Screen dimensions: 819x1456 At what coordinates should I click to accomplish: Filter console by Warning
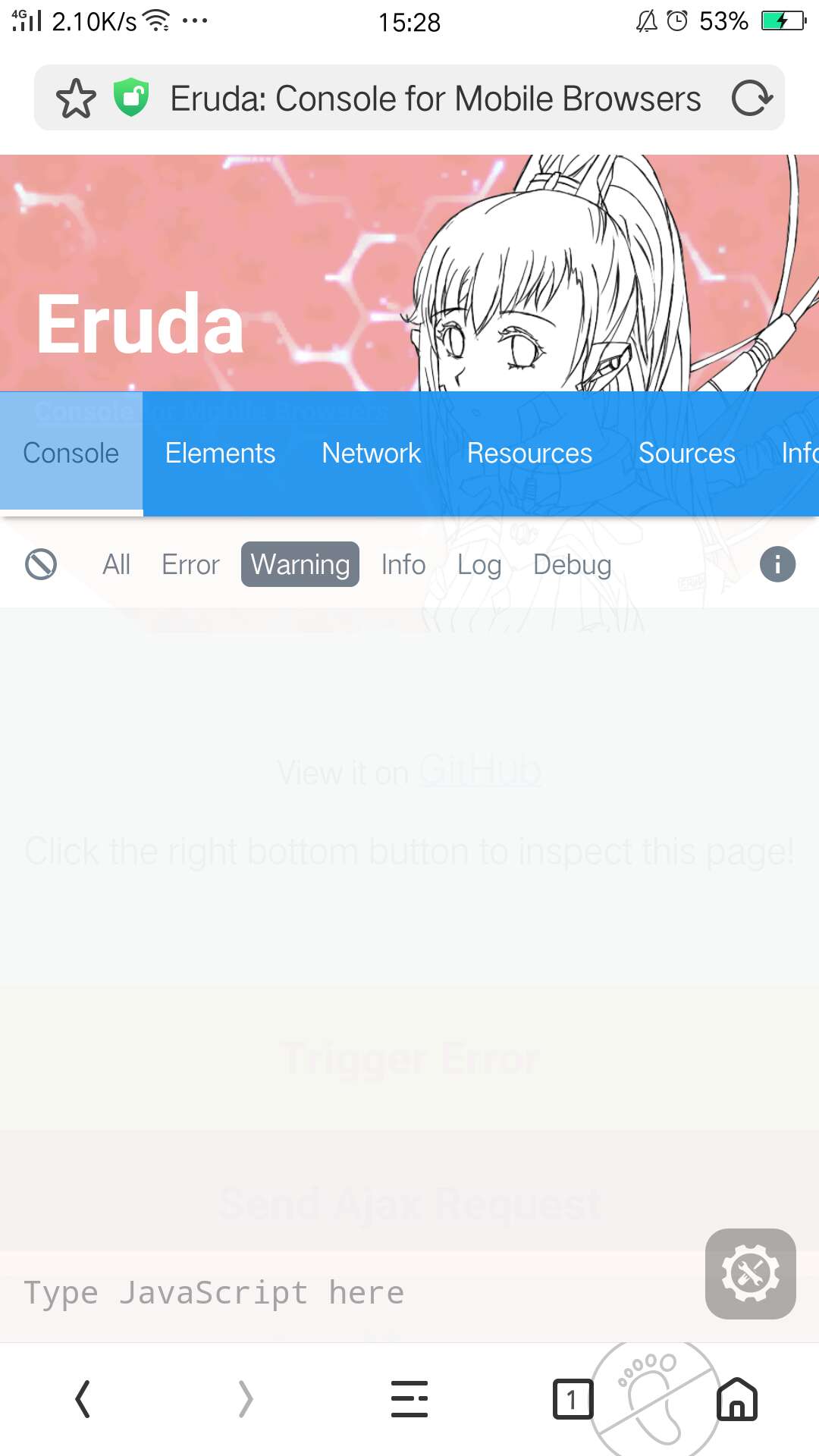click(x=300, y=564)
